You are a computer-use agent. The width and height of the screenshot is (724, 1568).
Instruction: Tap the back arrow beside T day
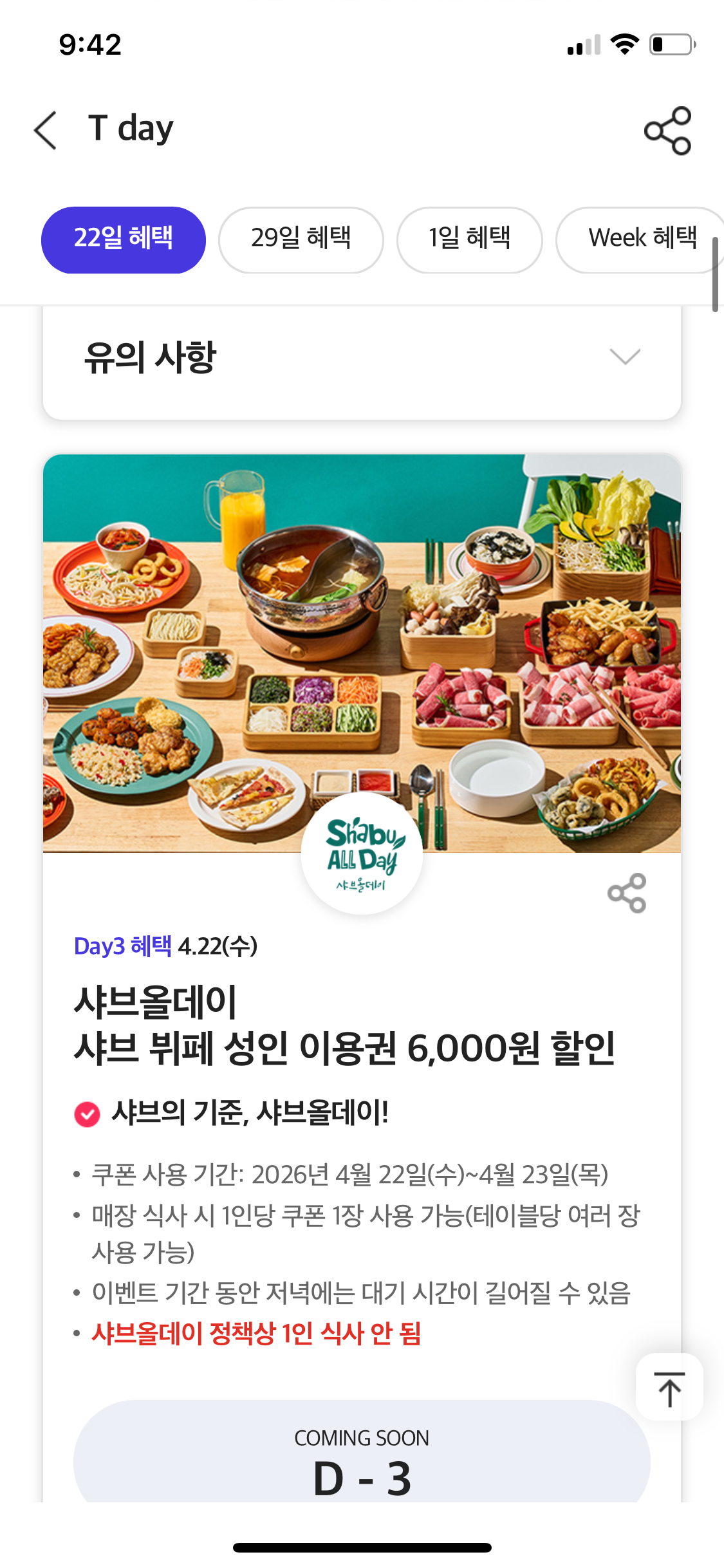[x=45, y=129]
